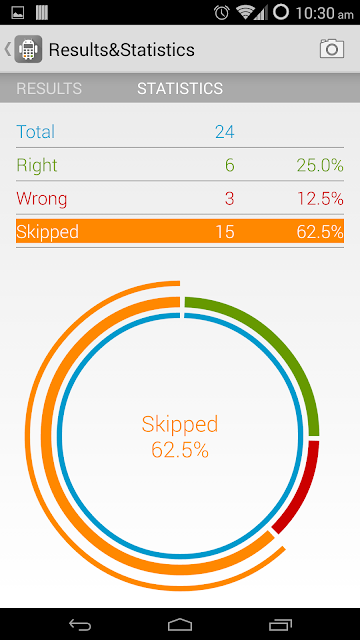
Task: Switch to the Results tab
Action: [x=49, y=89]
